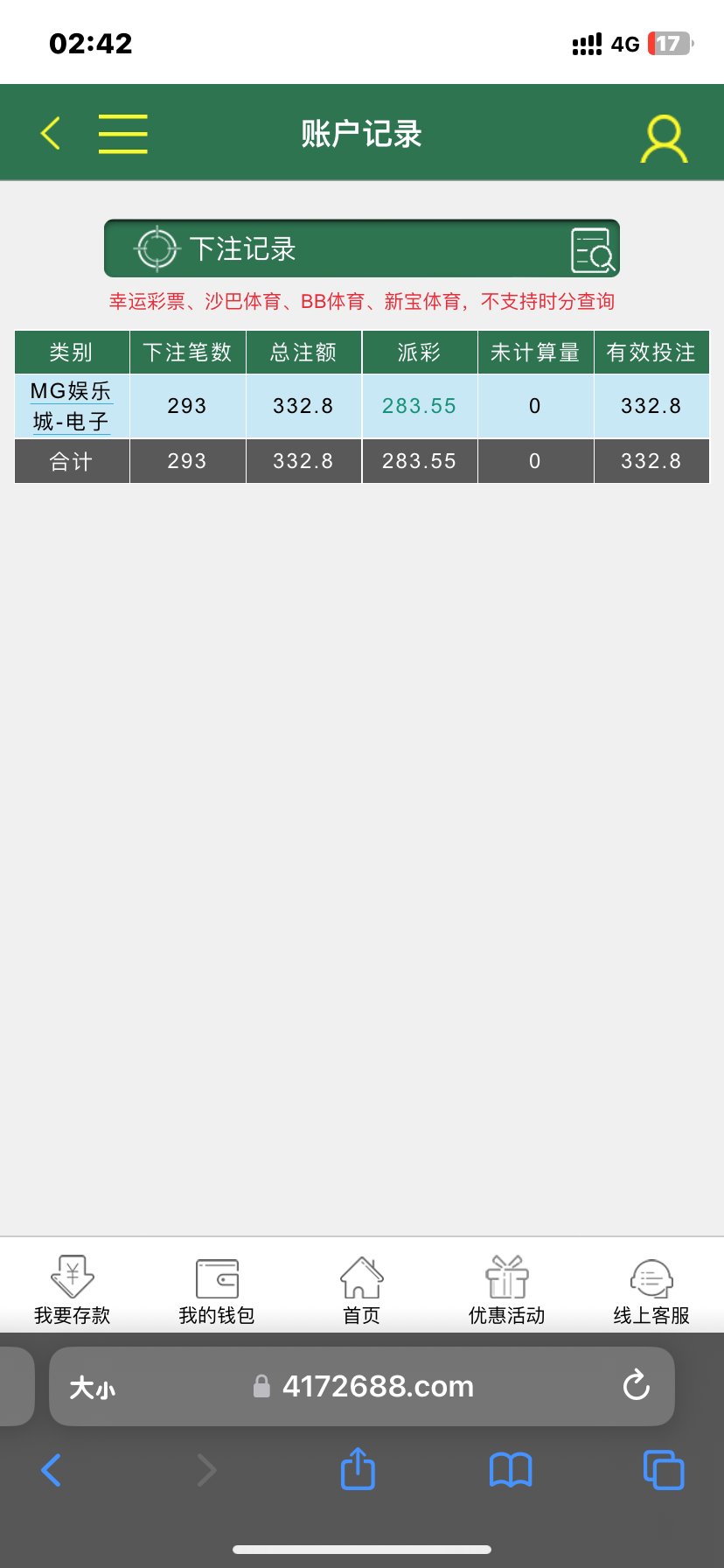Open 我的钱包 wallet tab

tap(217, 1290)
